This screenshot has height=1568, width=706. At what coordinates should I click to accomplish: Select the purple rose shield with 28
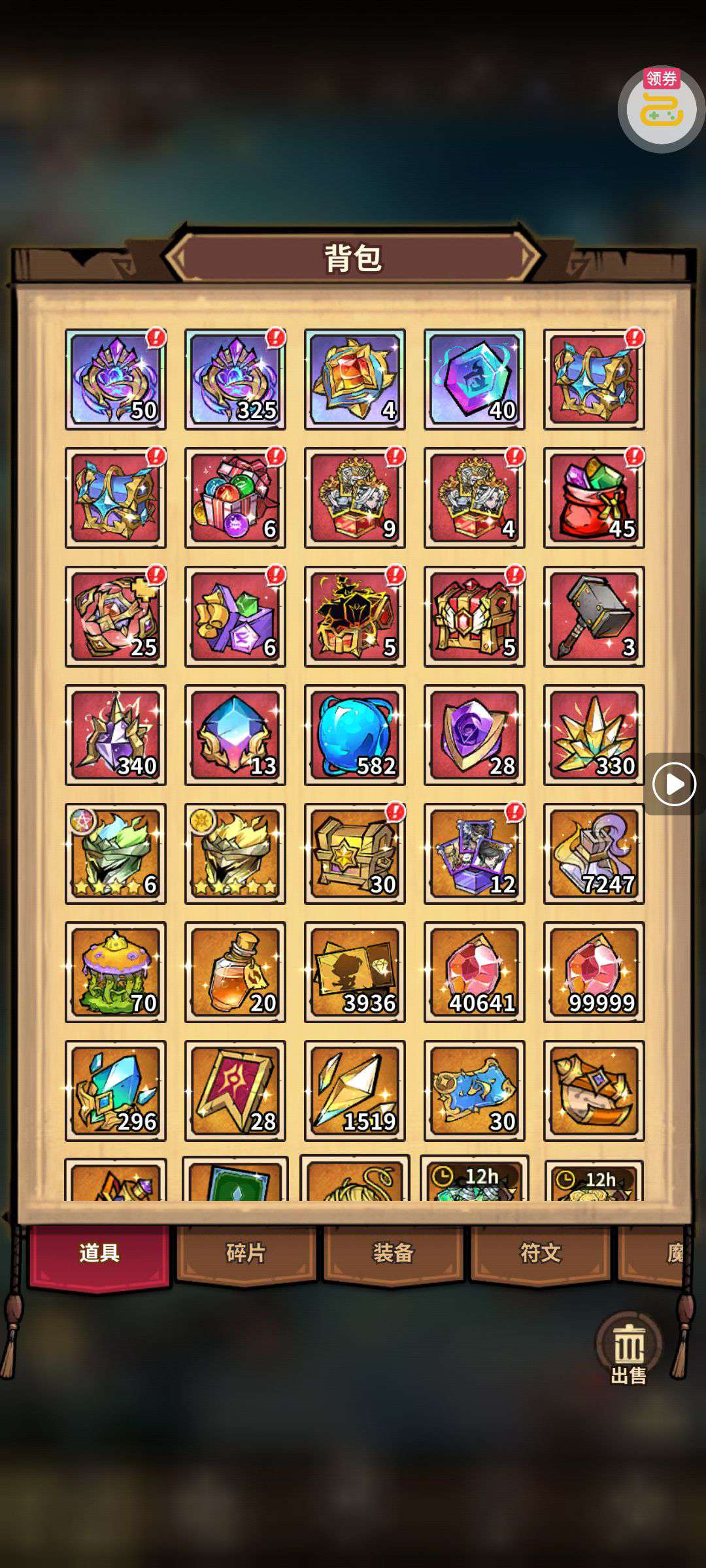tap(474, 735)
